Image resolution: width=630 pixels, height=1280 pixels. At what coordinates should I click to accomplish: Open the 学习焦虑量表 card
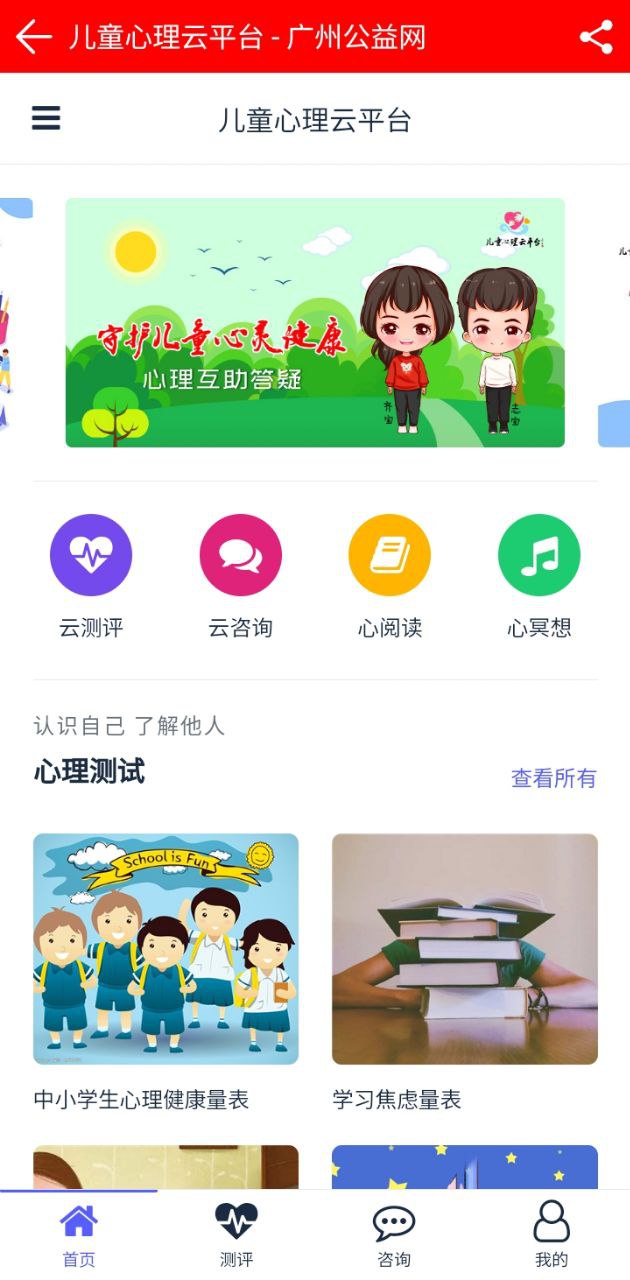click(465, 949)
